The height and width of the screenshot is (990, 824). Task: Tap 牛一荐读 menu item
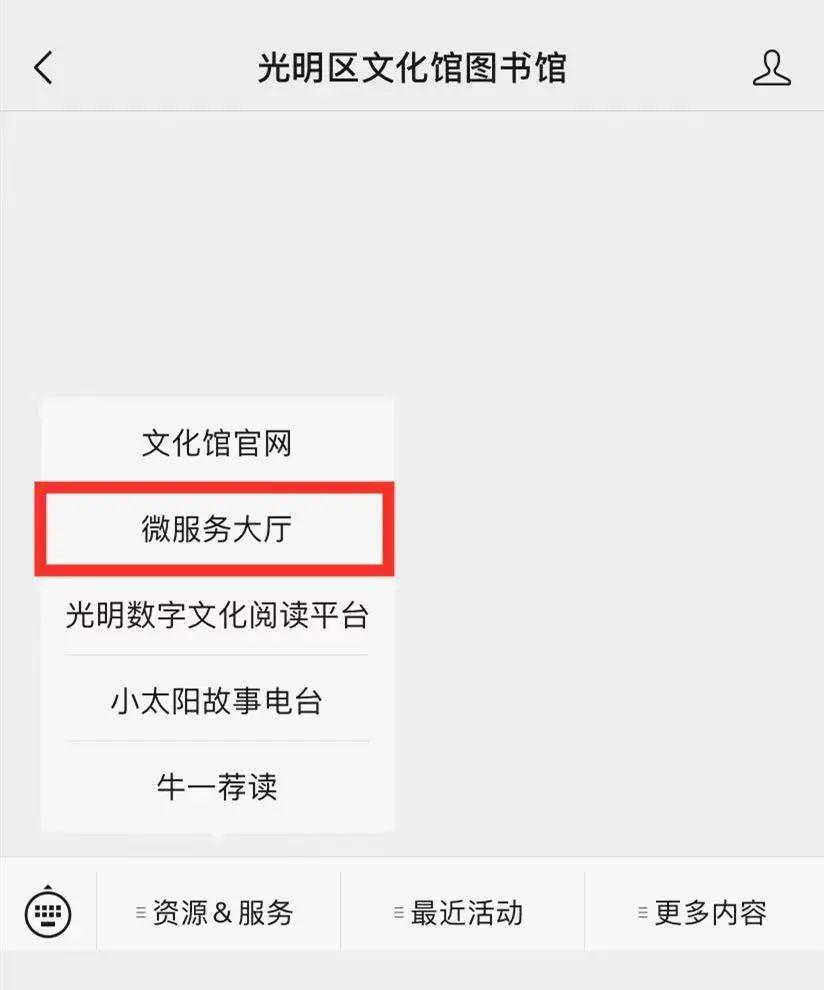[x=217, y=786]
